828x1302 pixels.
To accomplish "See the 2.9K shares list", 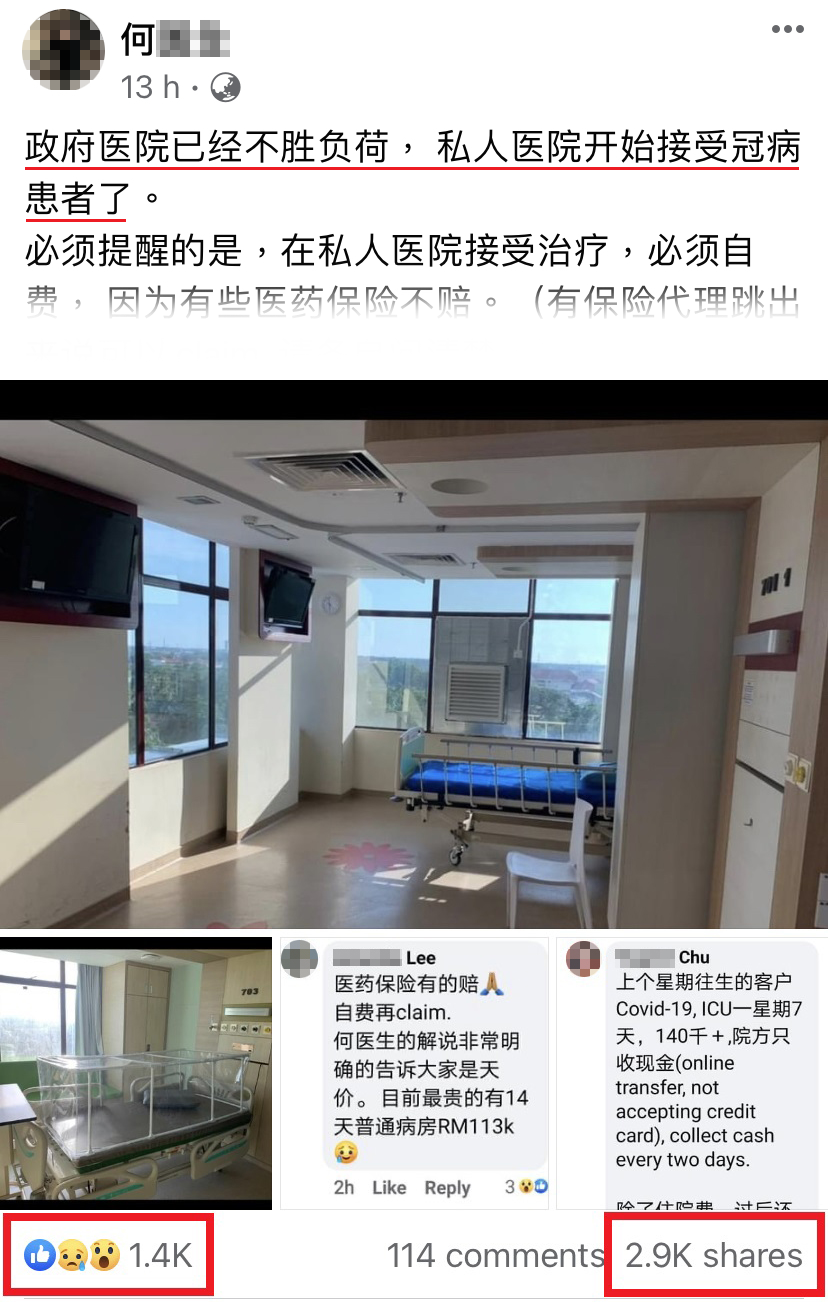I will (x=714, y=1256).
